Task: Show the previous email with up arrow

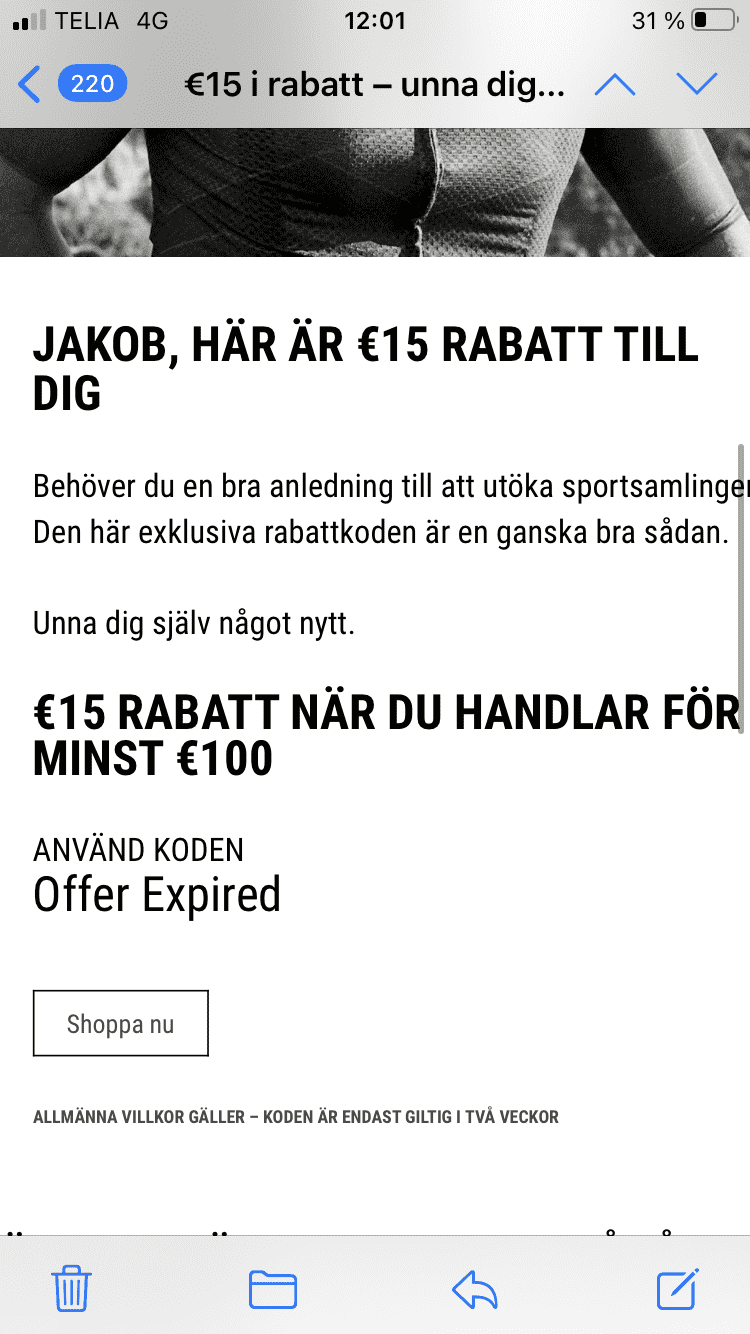Action: (615, 85)
